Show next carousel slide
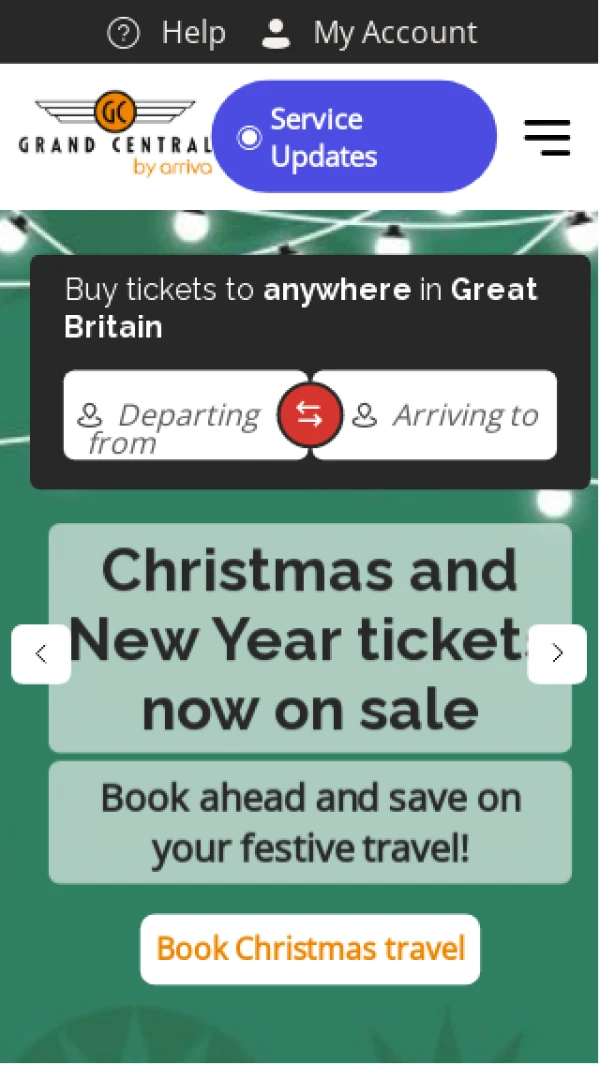600x1065 pixels. [x=557, y=654]
